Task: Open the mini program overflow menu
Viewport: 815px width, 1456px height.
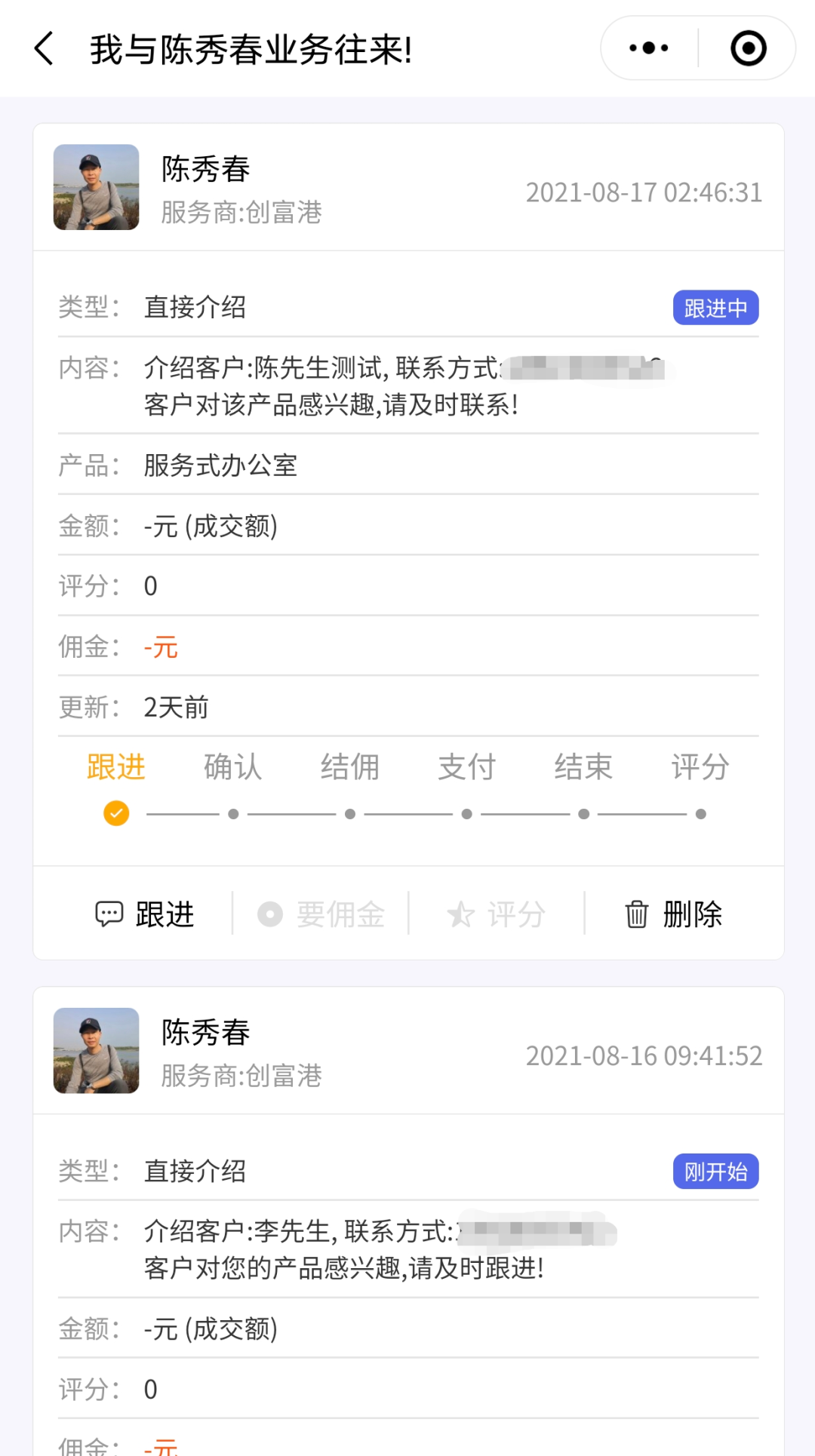Action: [x=649, y=48]
